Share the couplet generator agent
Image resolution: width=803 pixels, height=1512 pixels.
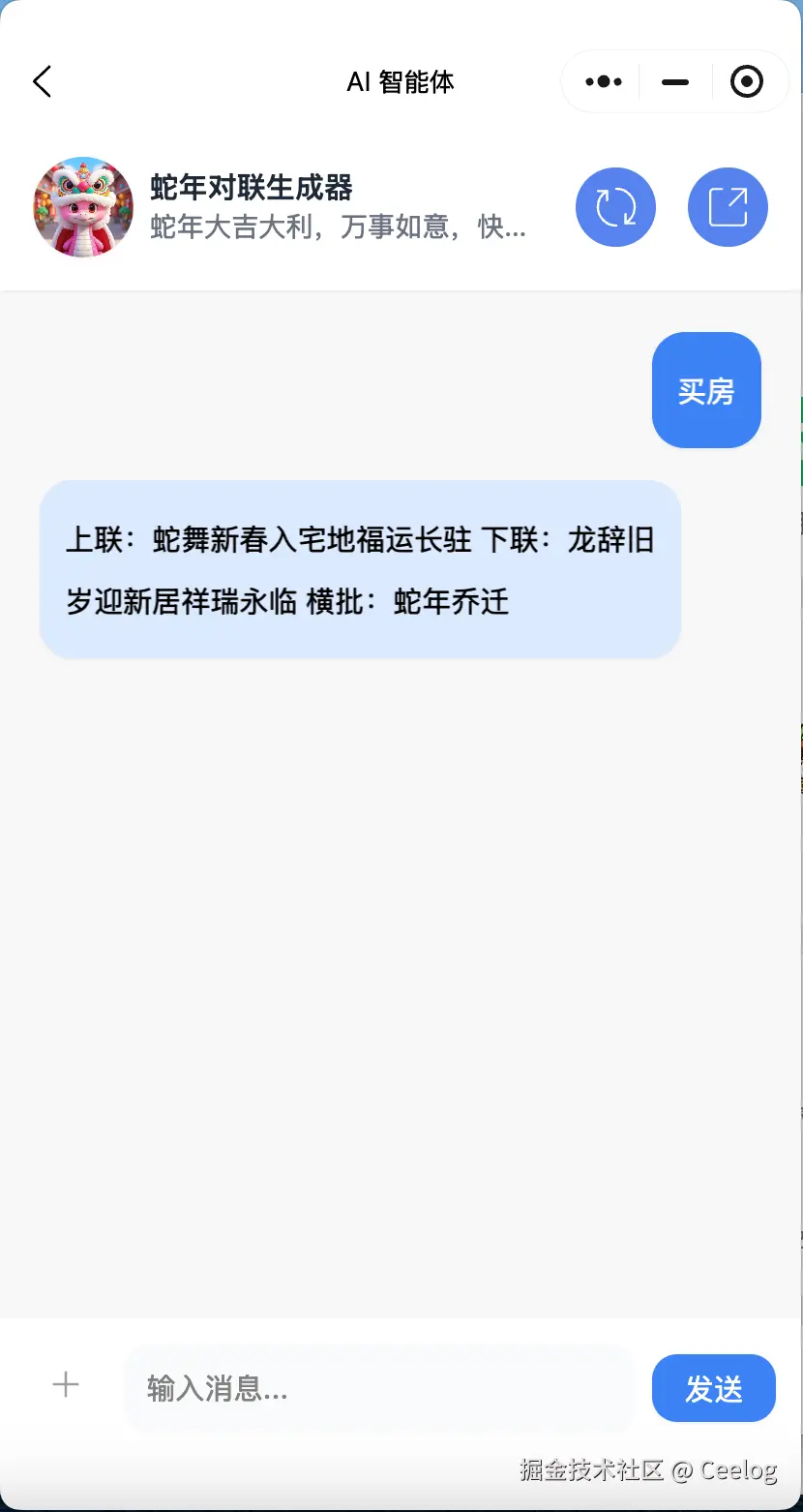click(728, 207)
